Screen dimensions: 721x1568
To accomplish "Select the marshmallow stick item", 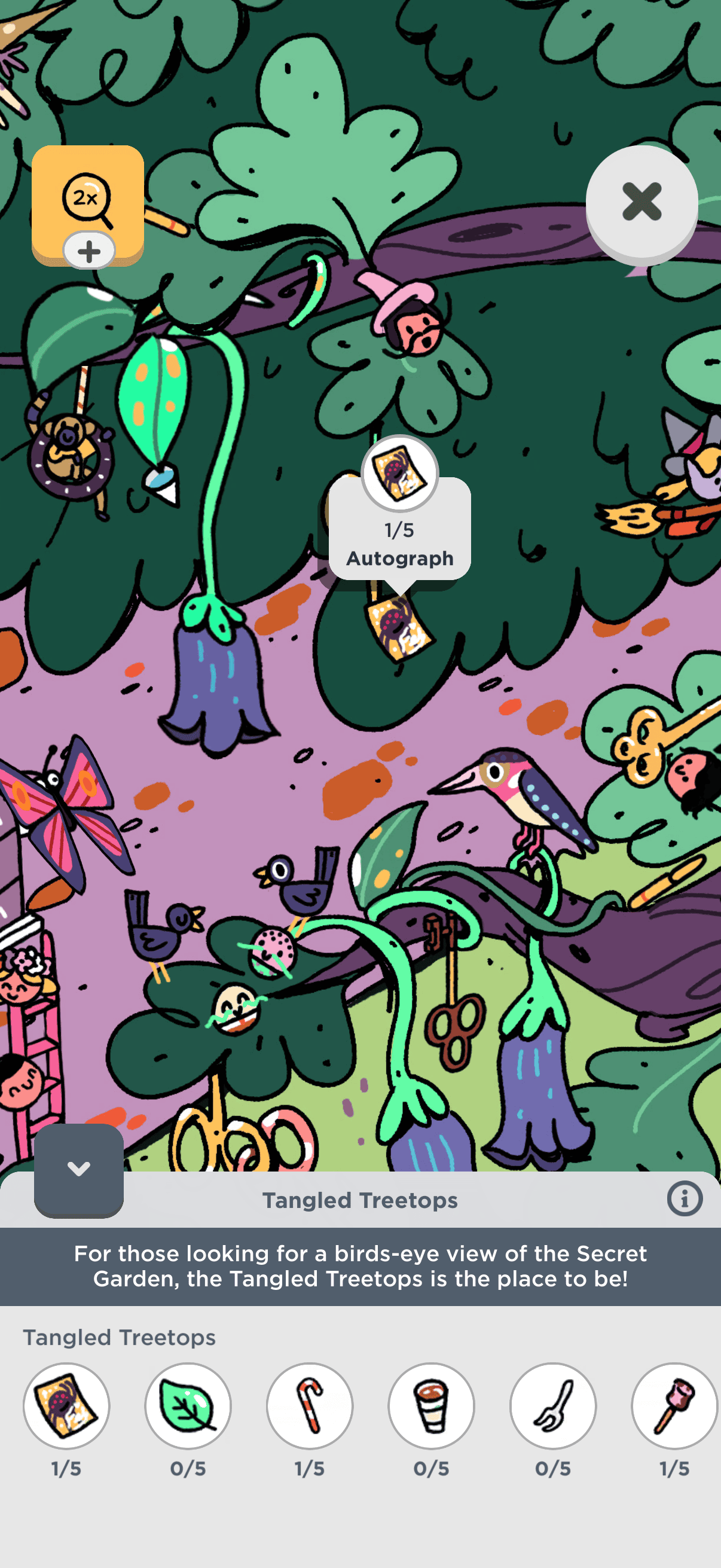I will coord(675,1406).
